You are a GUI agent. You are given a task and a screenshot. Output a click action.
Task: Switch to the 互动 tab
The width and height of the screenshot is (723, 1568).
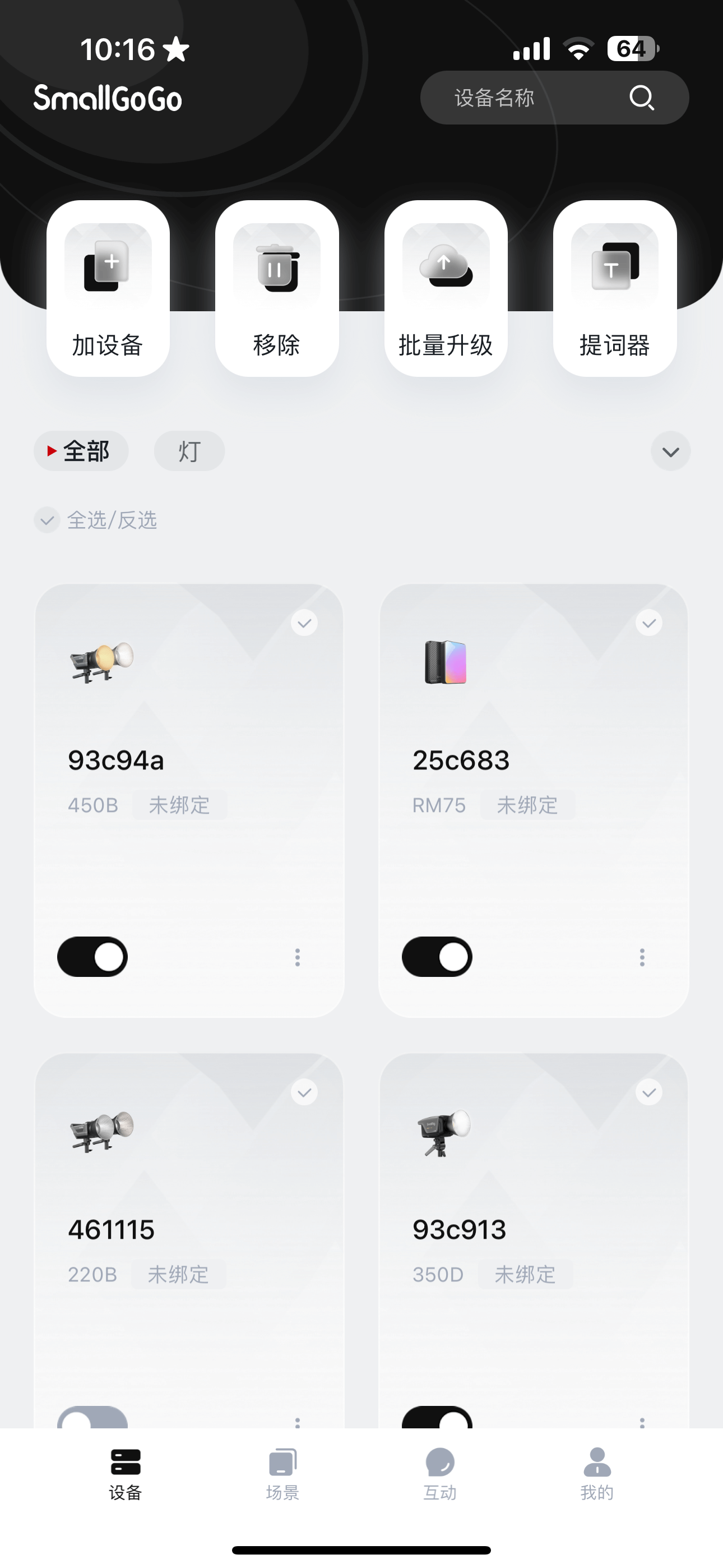[x=439, y=1474]
